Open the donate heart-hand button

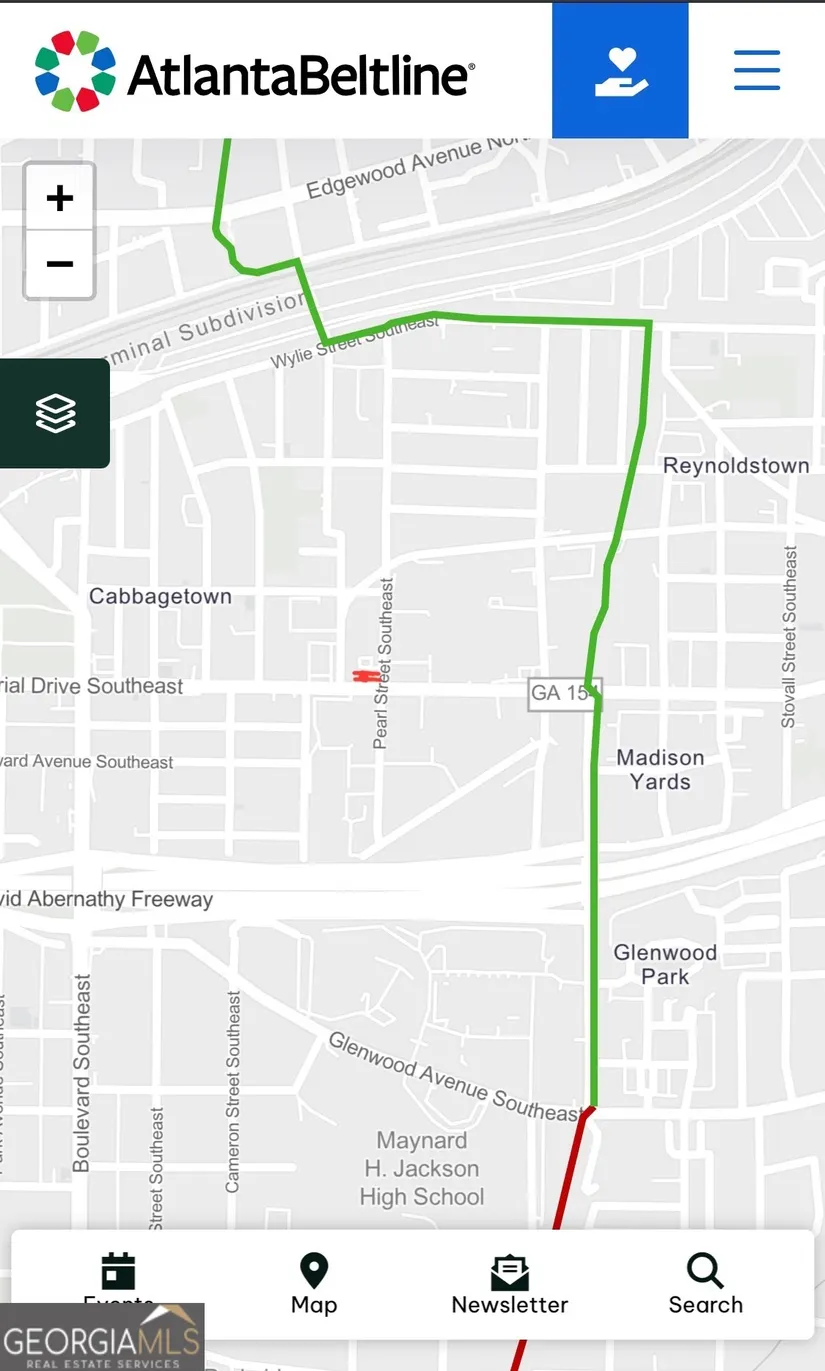[x=620, y=71]
